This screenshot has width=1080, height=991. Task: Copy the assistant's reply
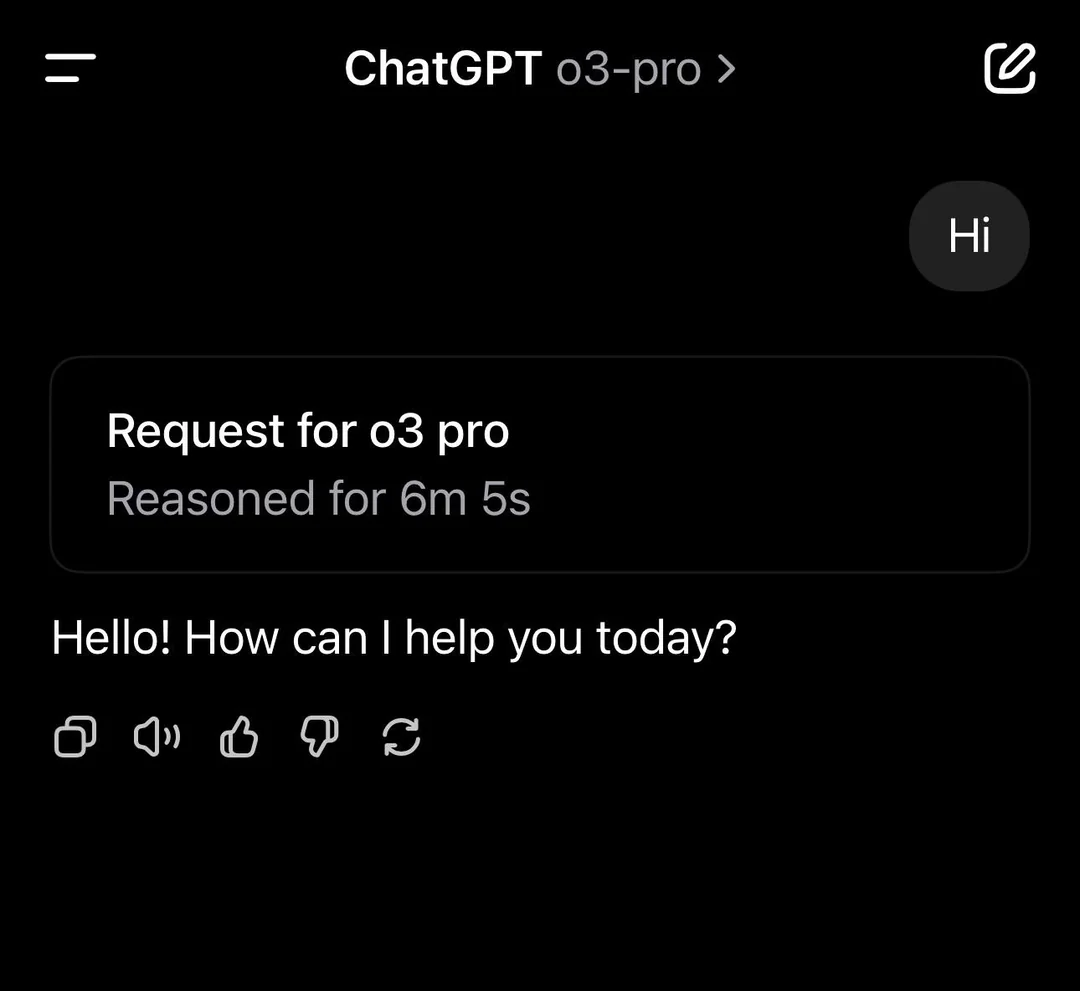click(75, 738)
